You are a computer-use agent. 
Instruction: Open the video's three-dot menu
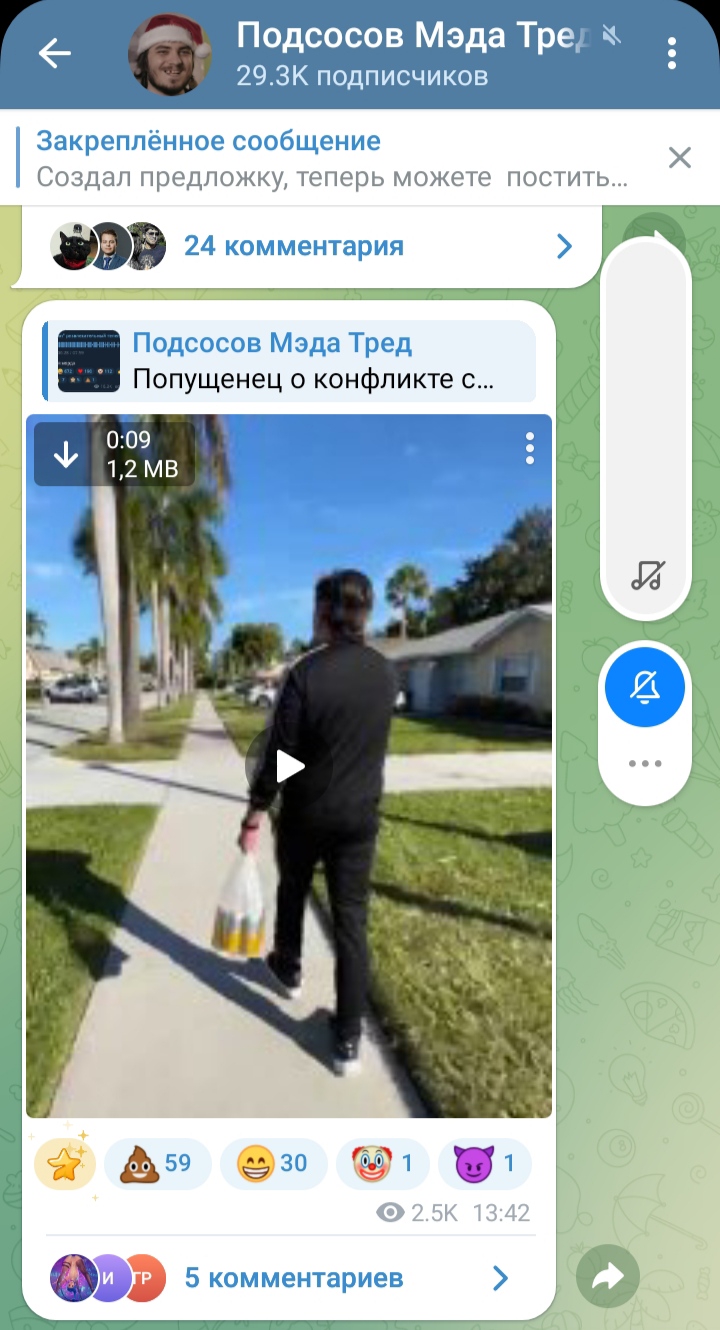coord(530,448)
